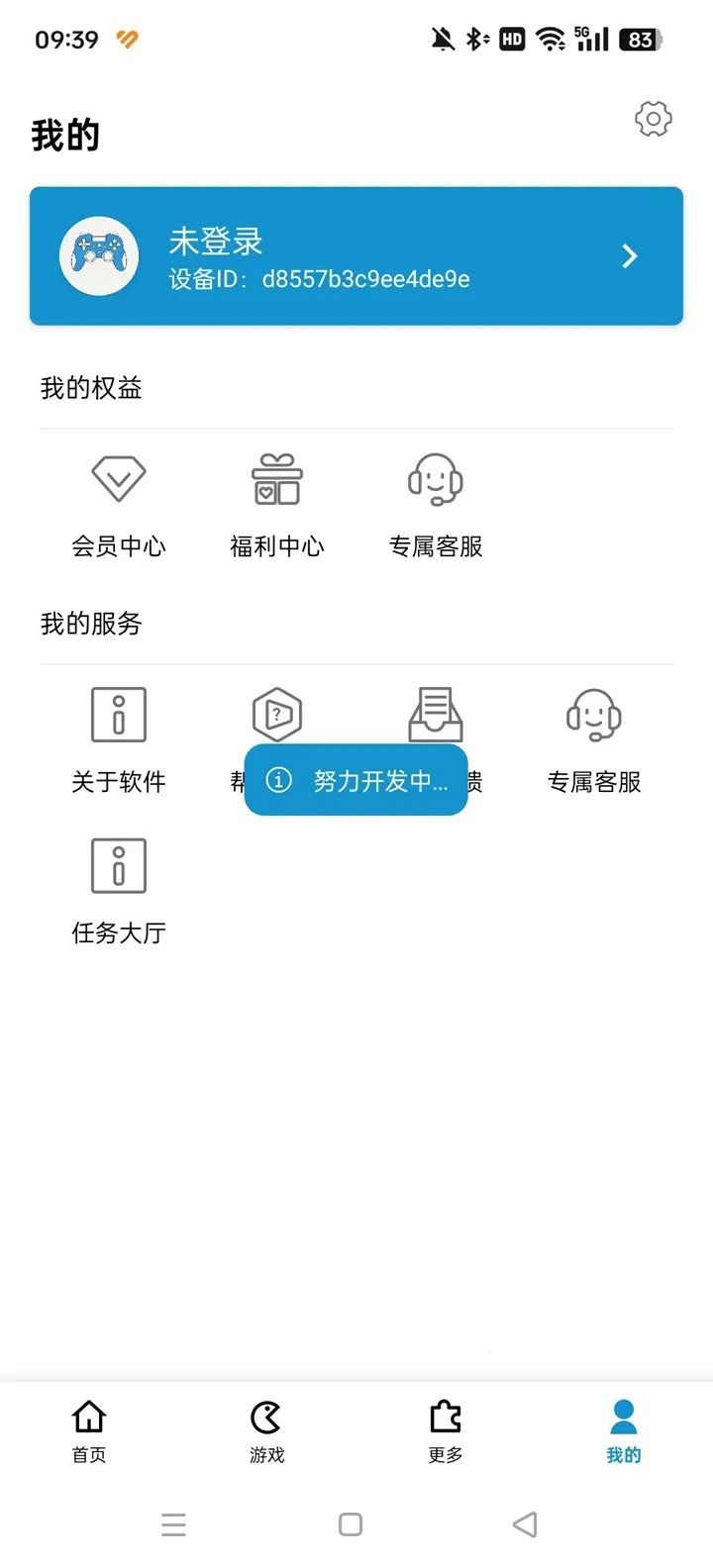Select the 福利中心 gift icon
This screenshot has width=713, height=1568.
coord(276,477)
